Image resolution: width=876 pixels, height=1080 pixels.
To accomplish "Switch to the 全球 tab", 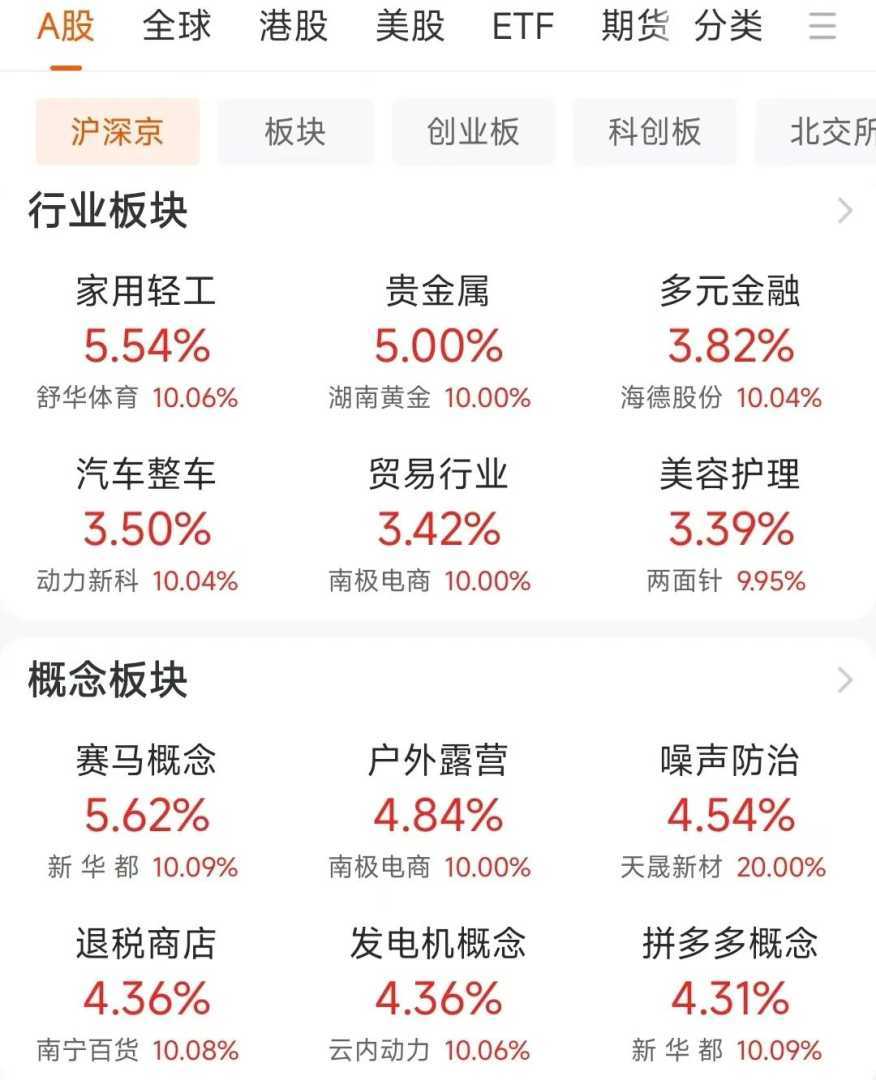I will pyautogui.click(x=177, y=26).
